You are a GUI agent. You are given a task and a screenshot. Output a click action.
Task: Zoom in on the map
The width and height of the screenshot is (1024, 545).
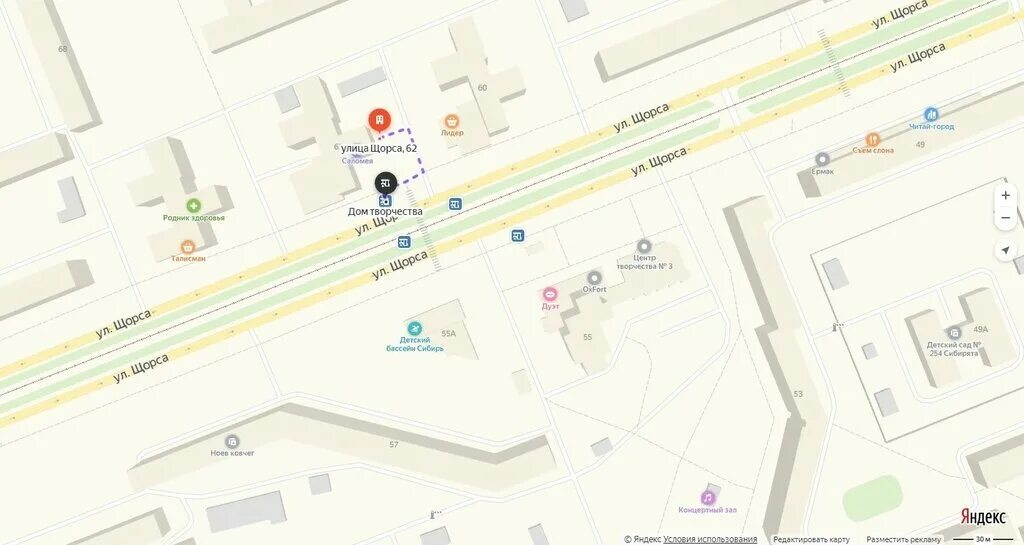click(x=1005, y=195)
